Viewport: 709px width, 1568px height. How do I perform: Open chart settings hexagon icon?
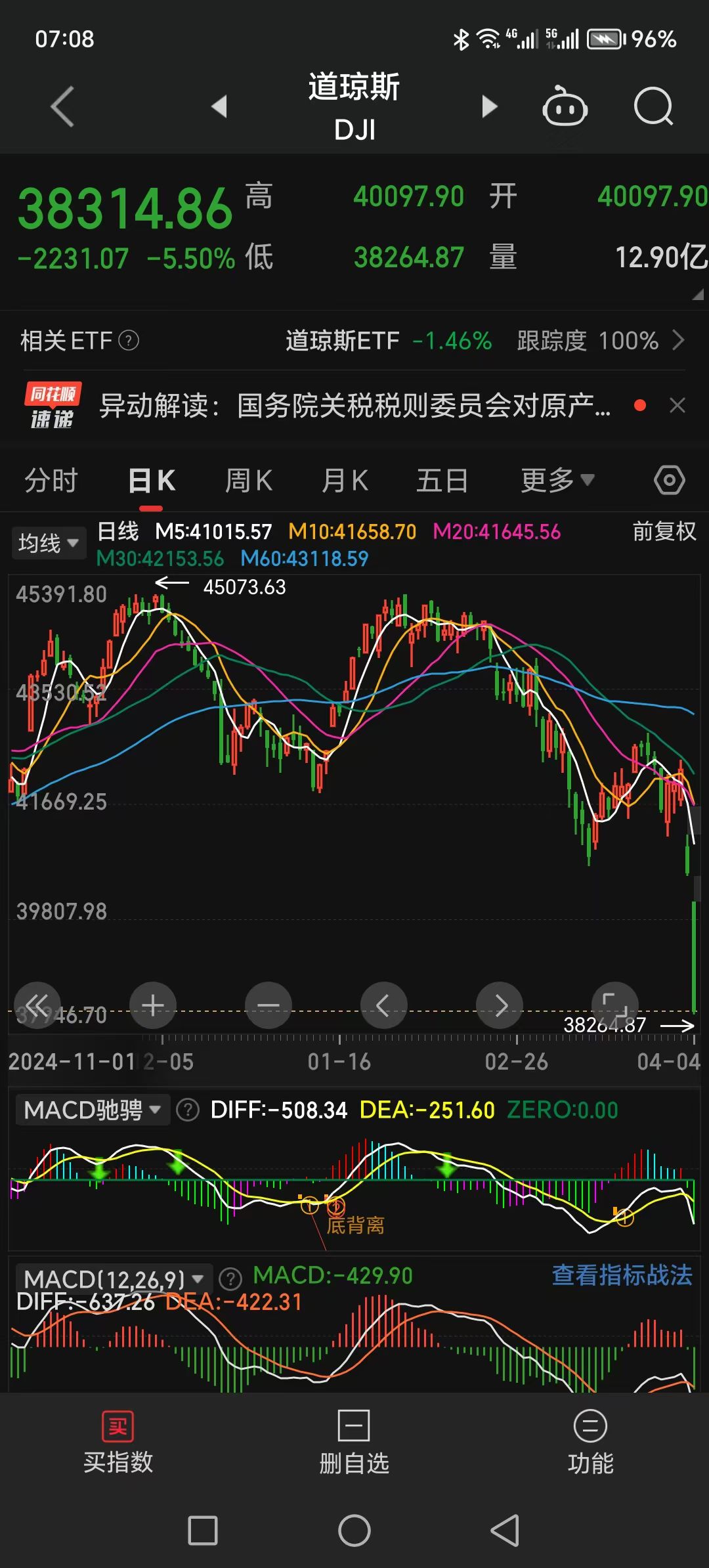pos(669,481)
